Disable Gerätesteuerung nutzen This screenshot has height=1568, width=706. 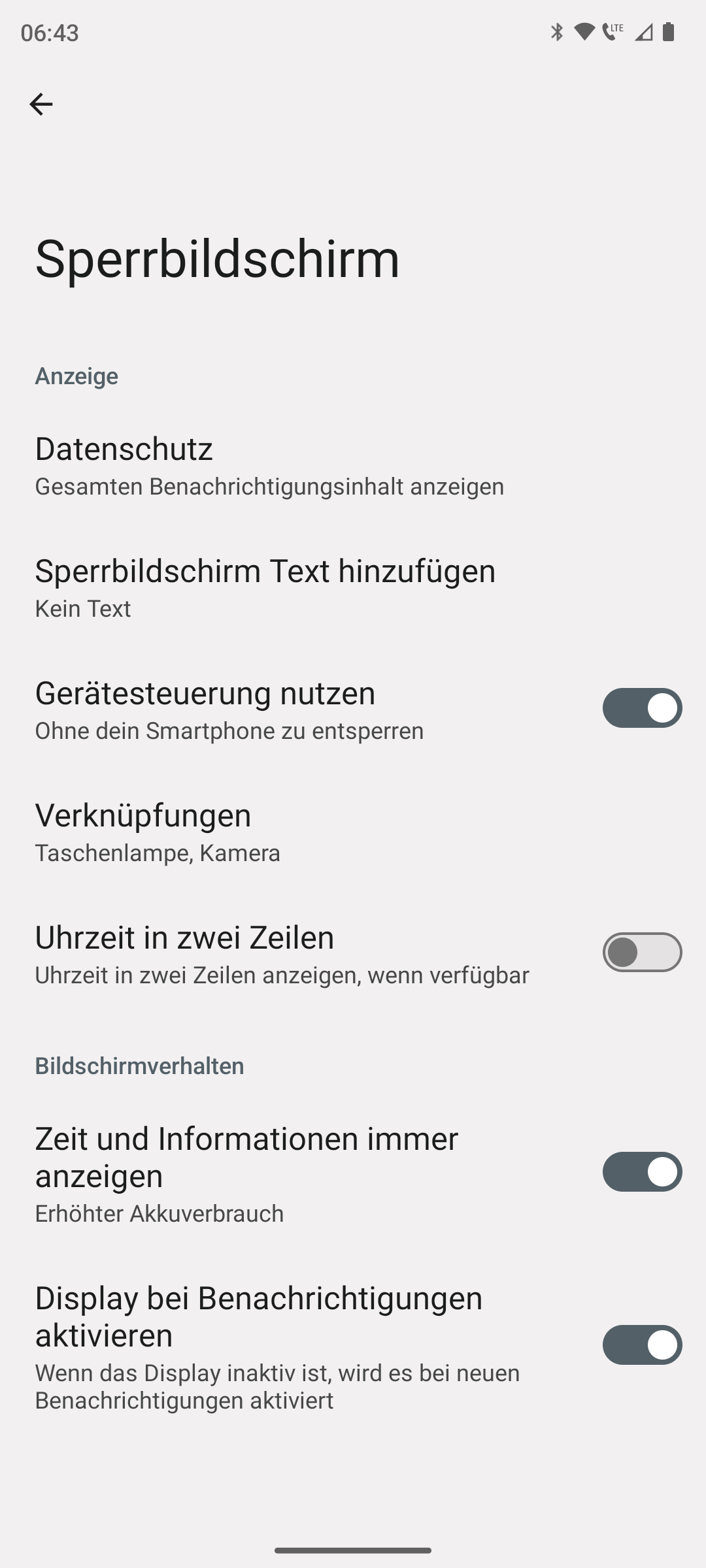point(642,708)
